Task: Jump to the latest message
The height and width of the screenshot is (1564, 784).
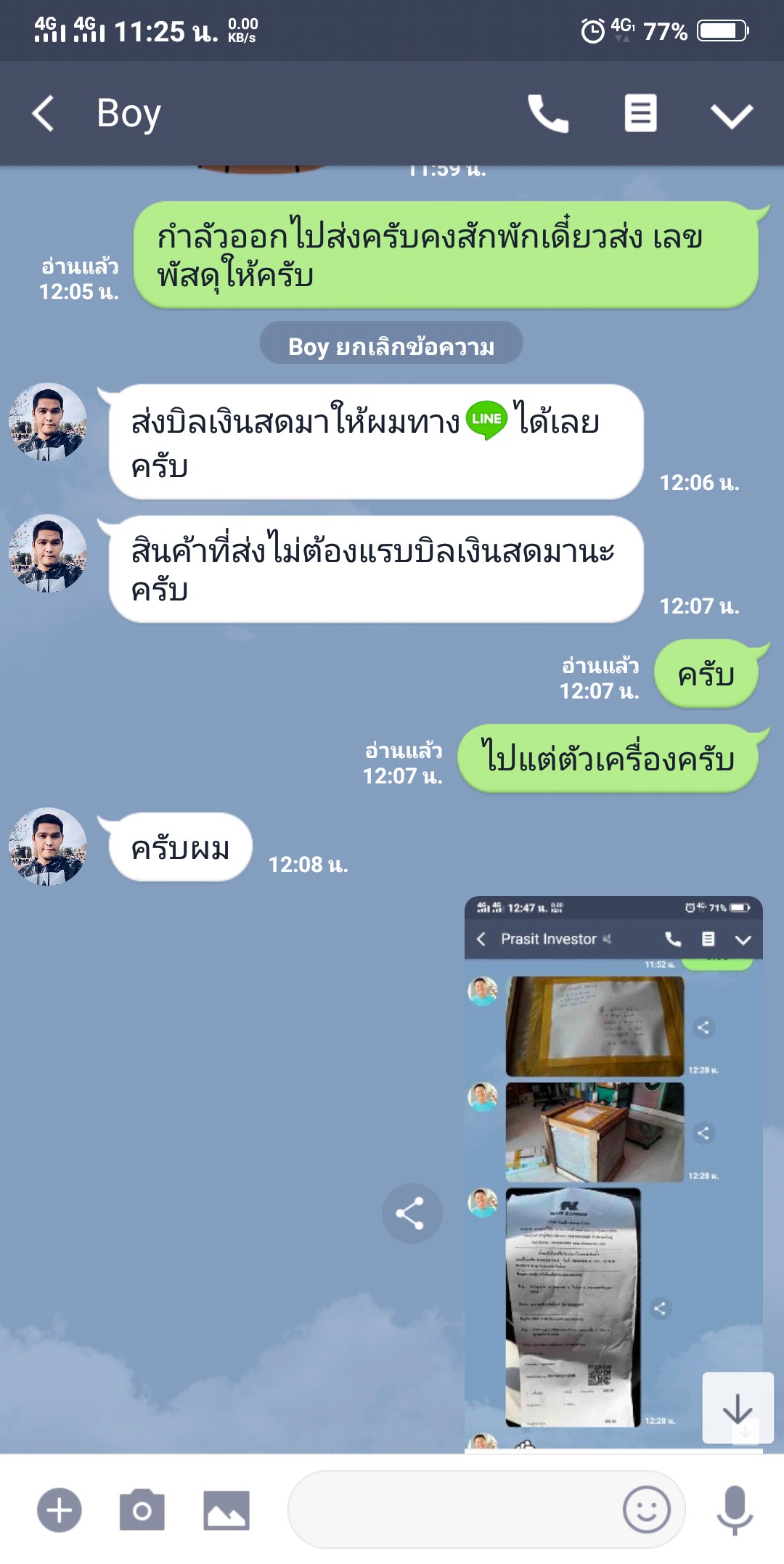Action: click(737, 1408)
